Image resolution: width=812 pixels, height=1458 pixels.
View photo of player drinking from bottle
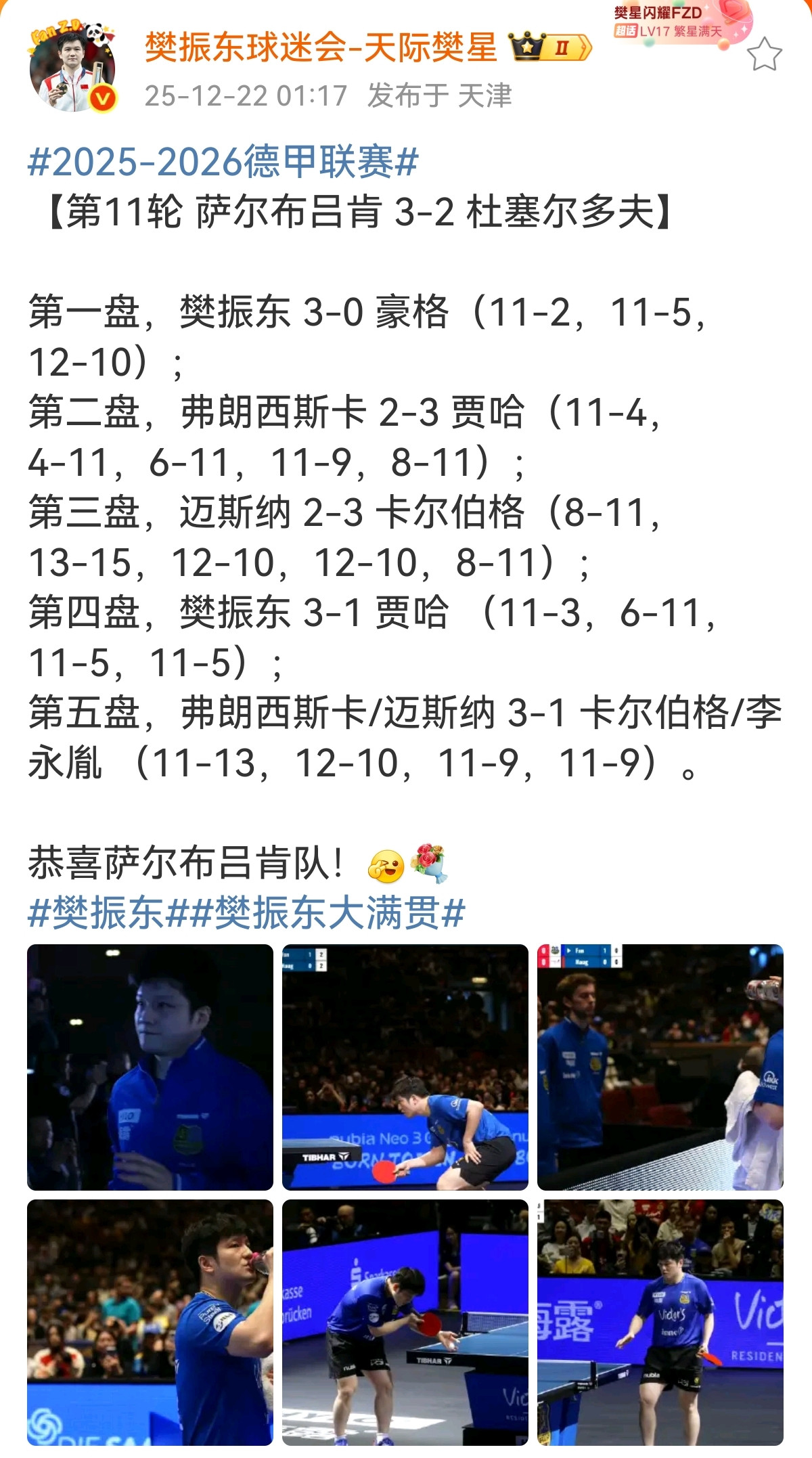(x=150, y=1322)
